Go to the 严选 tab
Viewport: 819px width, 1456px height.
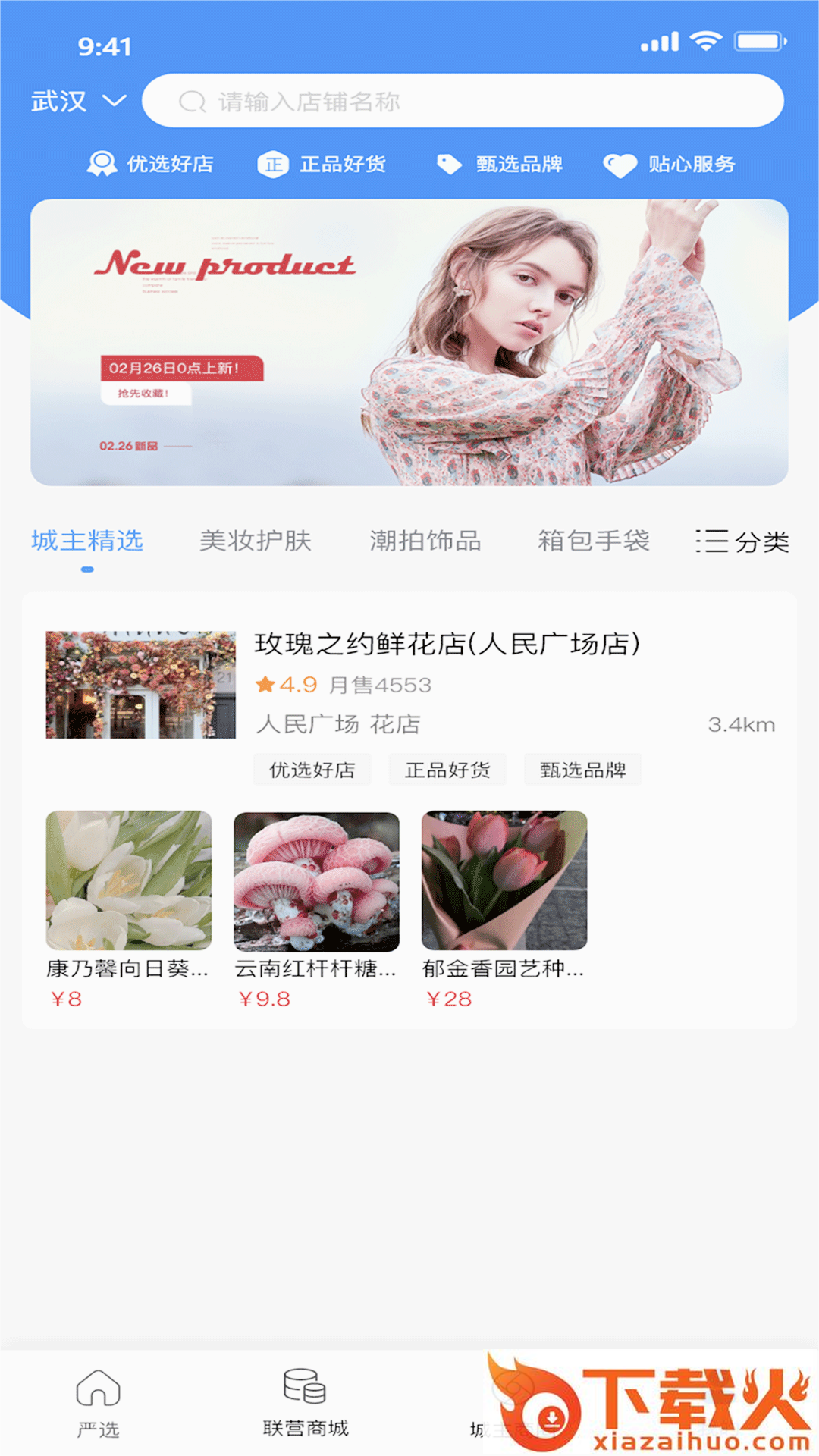pos(99,1403)
